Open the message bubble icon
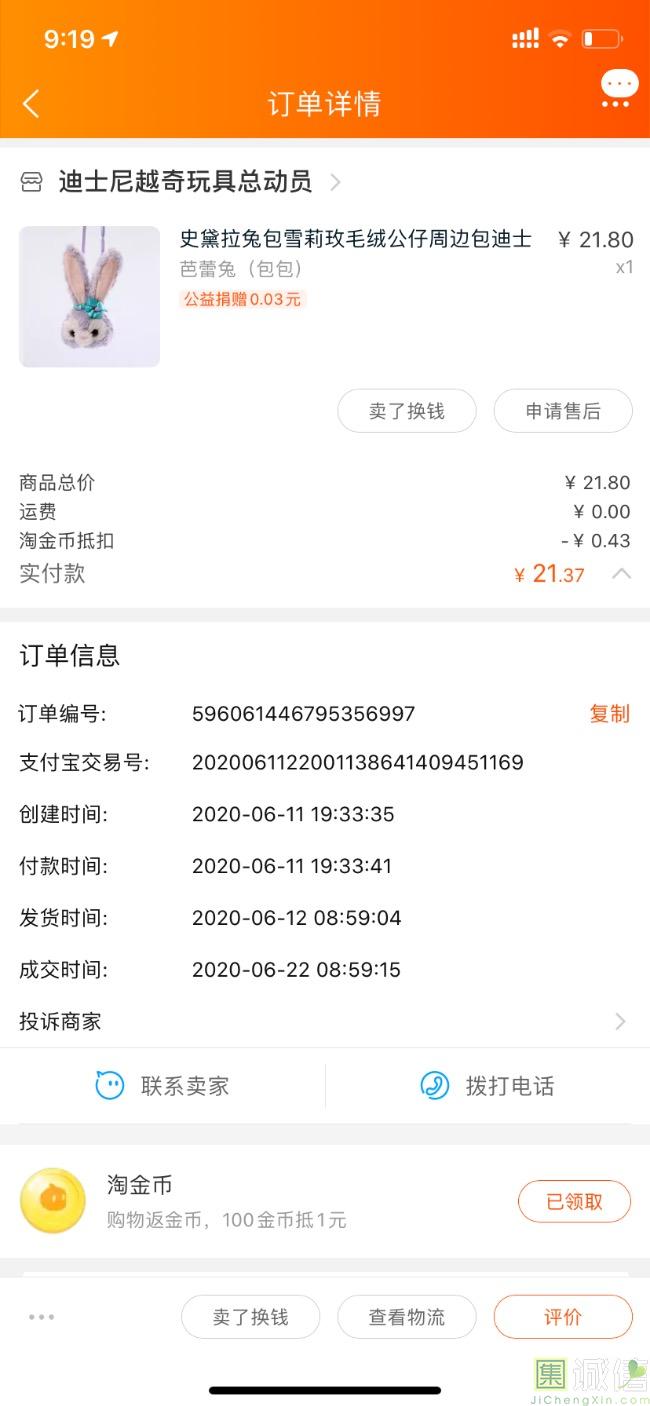The image size is (650, 1406). (x=619, y=88)
